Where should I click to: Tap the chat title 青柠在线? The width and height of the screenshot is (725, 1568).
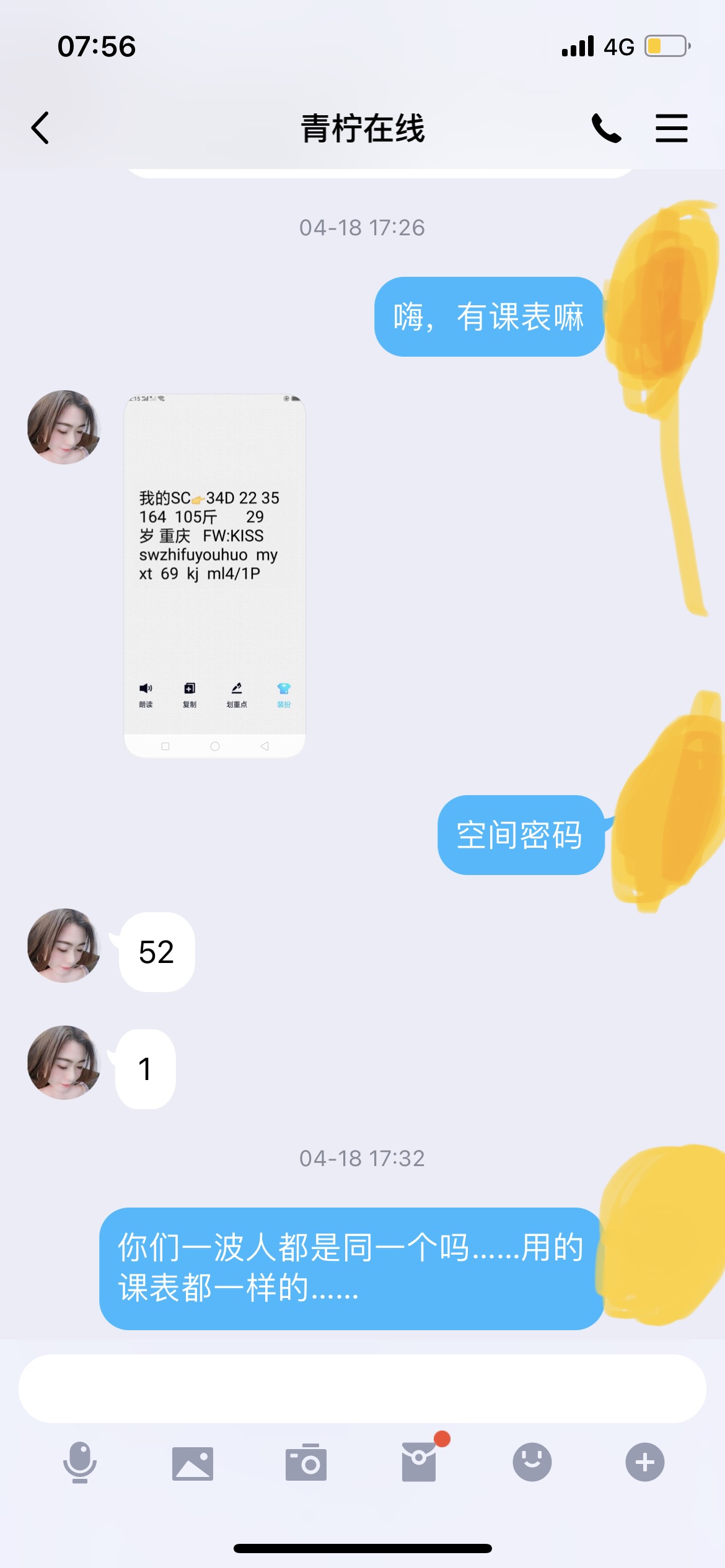[x=362, y=130]
